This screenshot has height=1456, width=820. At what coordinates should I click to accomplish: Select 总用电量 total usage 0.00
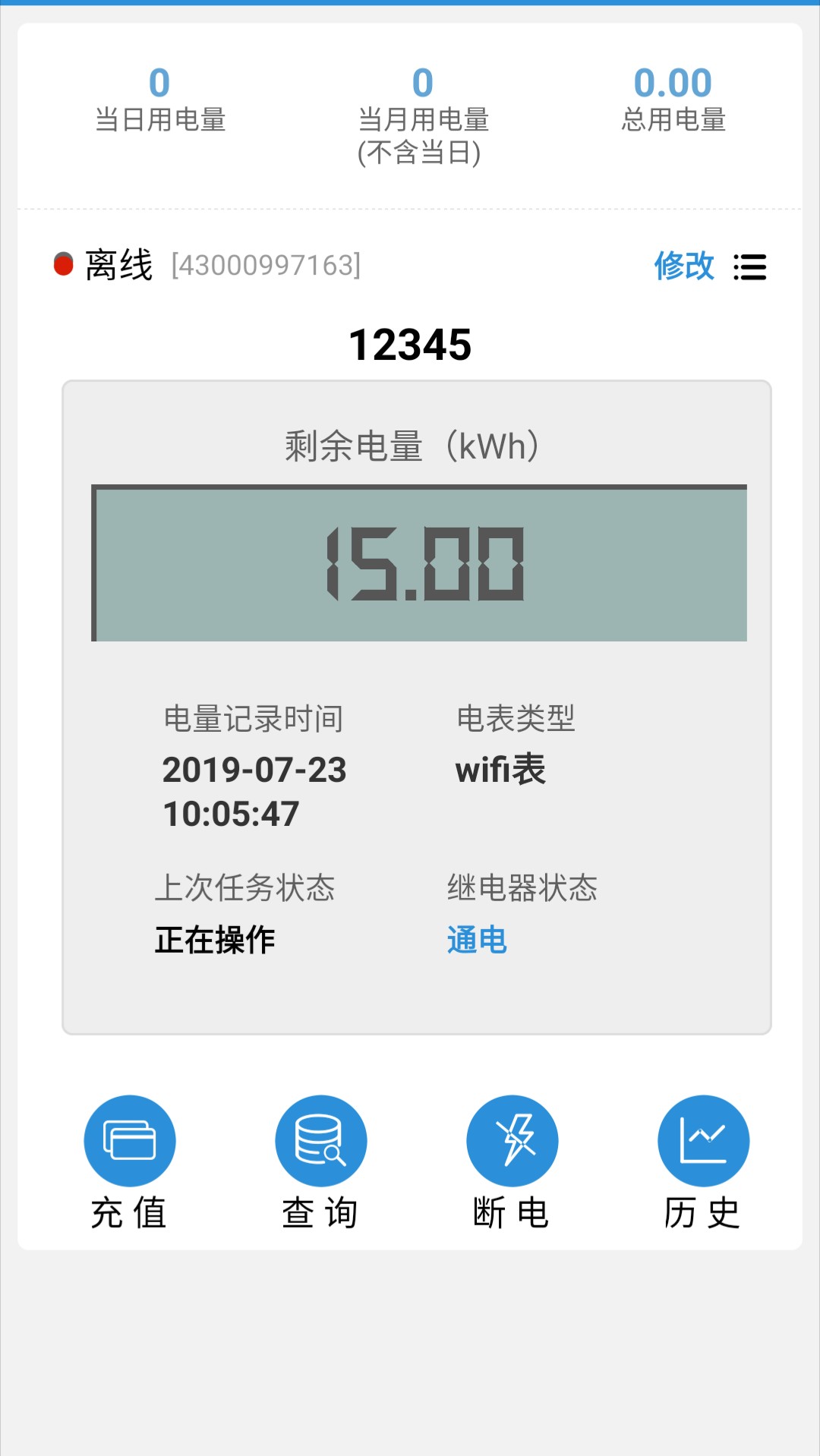[671, 84]
